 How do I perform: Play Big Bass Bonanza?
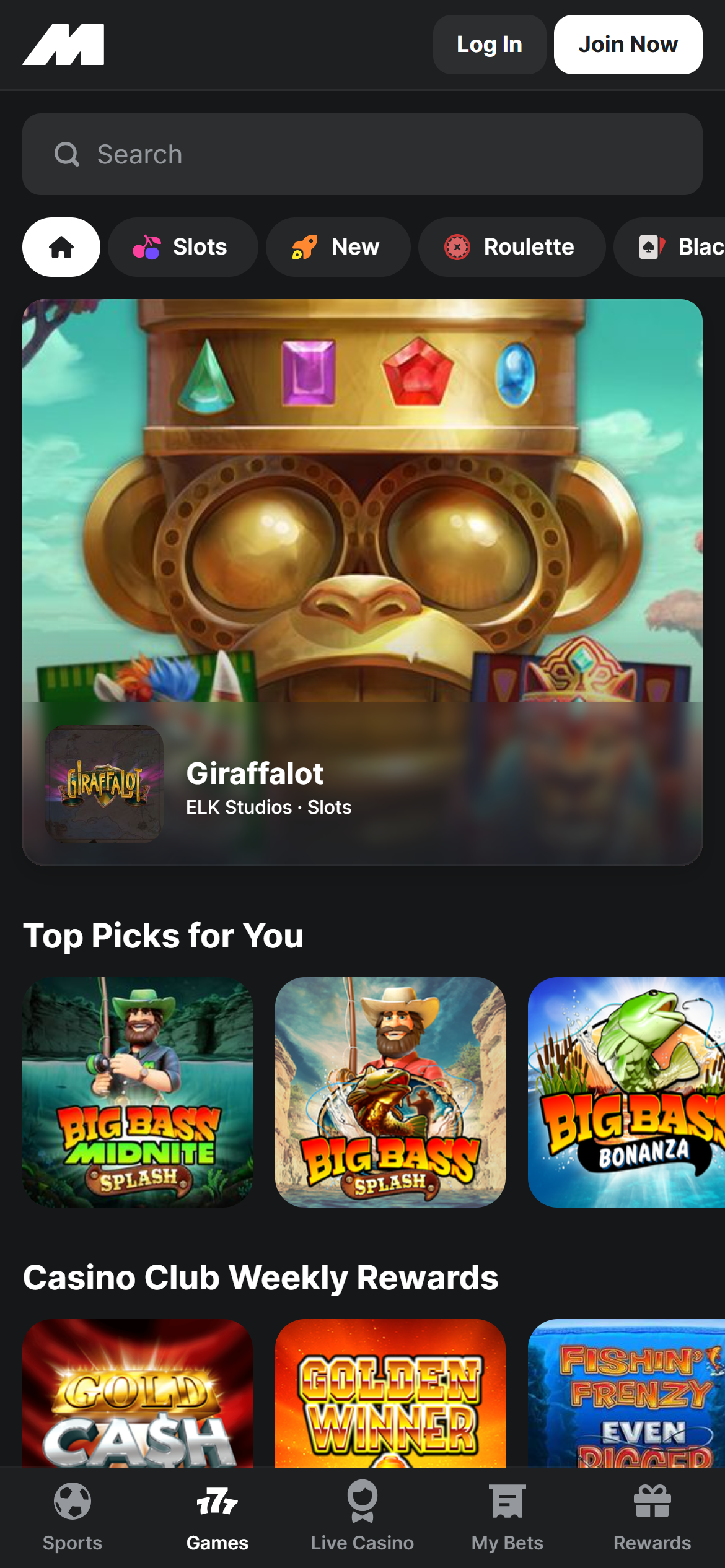[x=626, y=1092]
